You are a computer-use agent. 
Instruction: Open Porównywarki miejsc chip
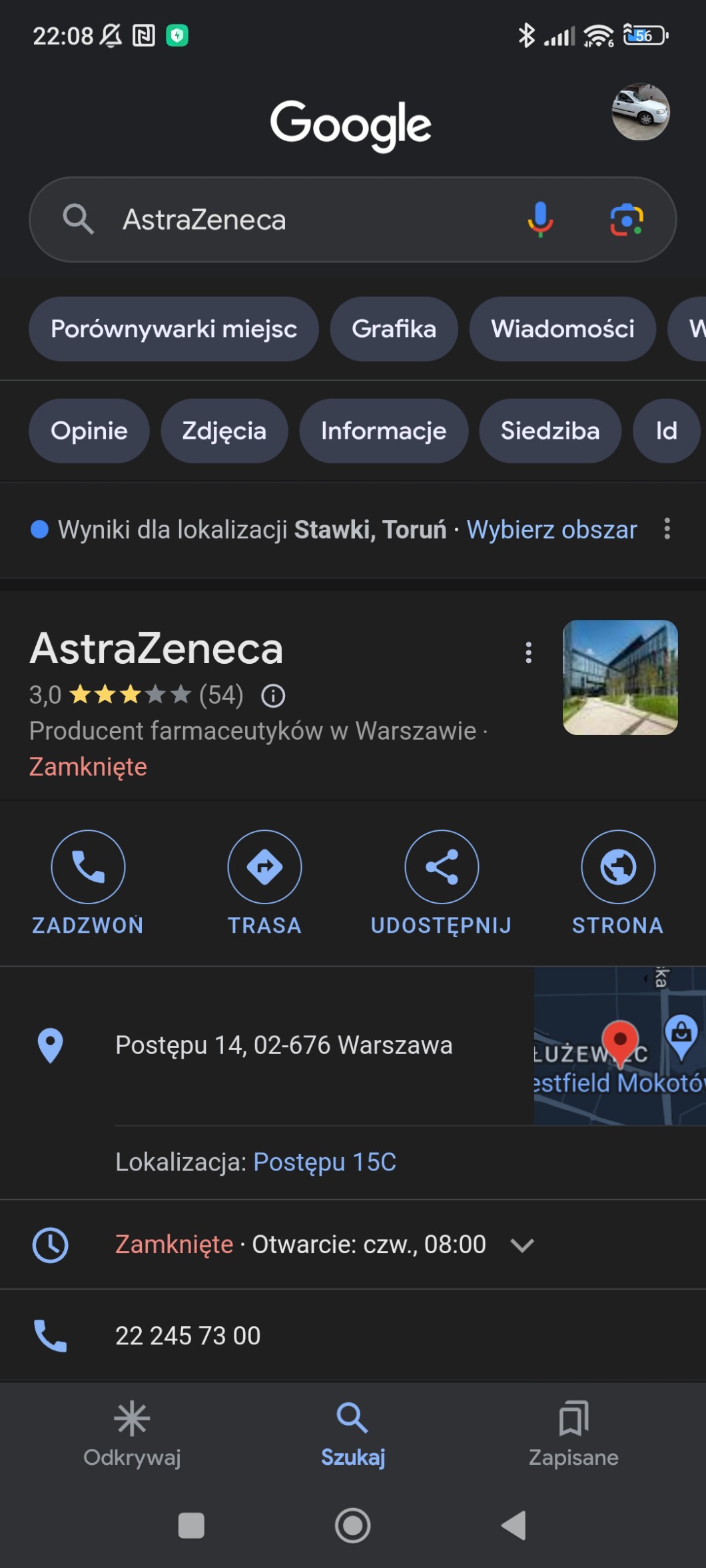point(173,329)
